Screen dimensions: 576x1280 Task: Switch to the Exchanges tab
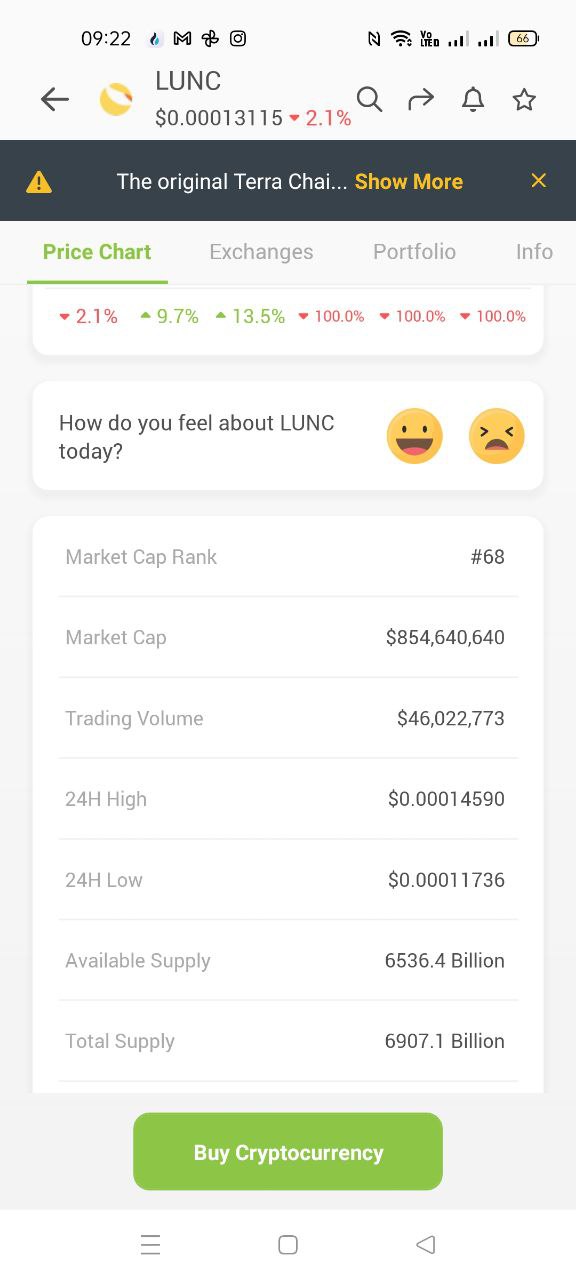click(261, 252)
